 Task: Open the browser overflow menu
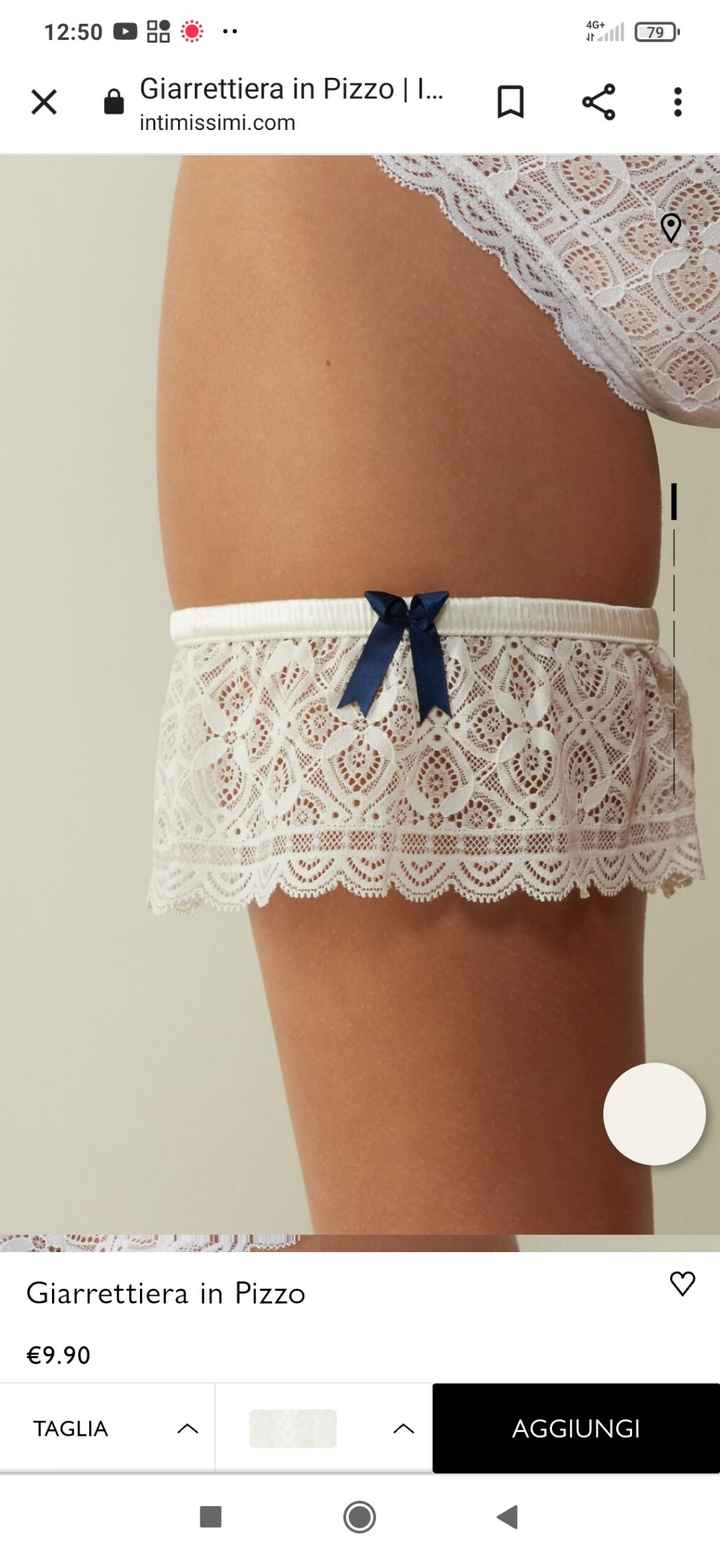[677, 102]
